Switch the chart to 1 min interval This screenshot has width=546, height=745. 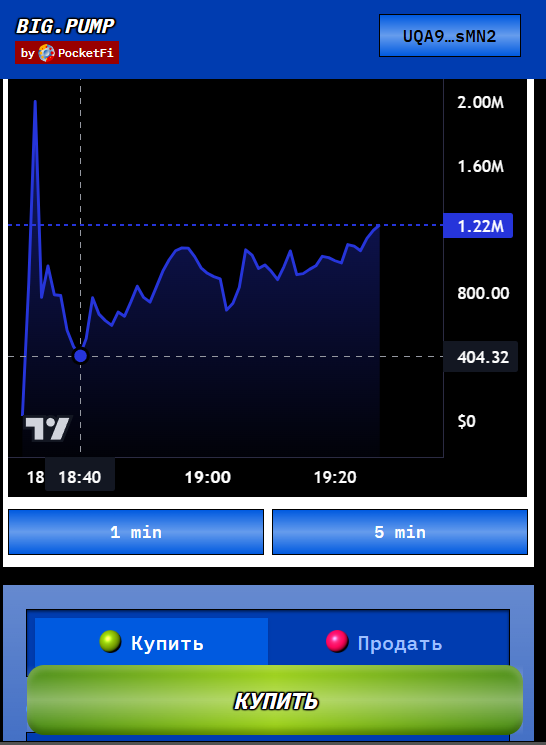coord(136,532)
